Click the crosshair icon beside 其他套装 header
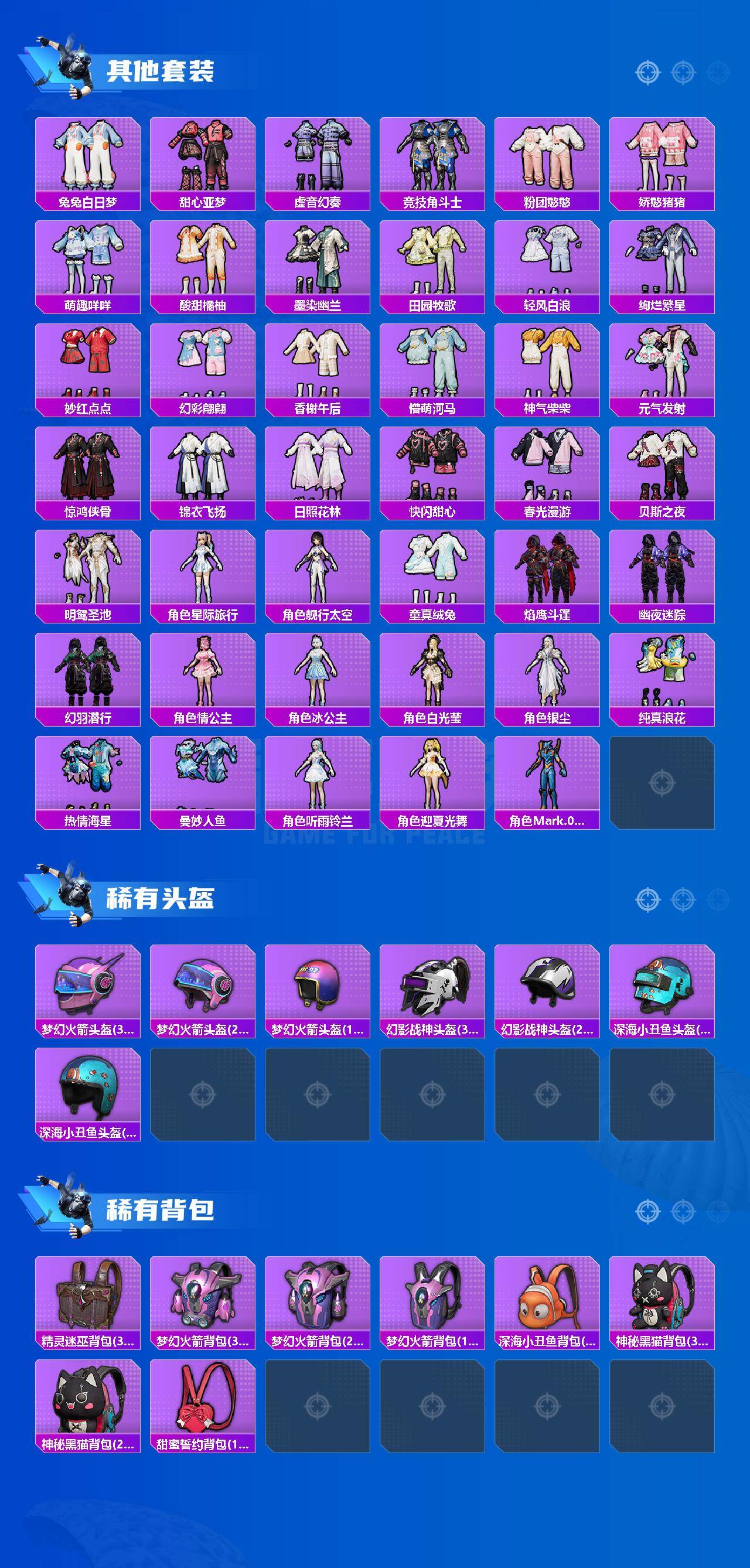Image resolution: width=750 pixels, height=1568 pixels. pos(648,71)
